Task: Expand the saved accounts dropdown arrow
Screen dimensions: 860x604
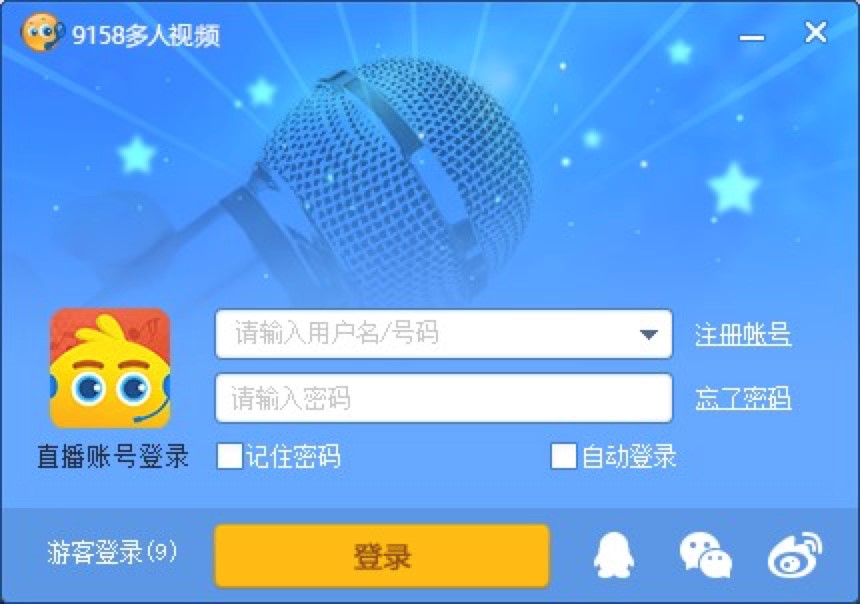Action: 649,334
